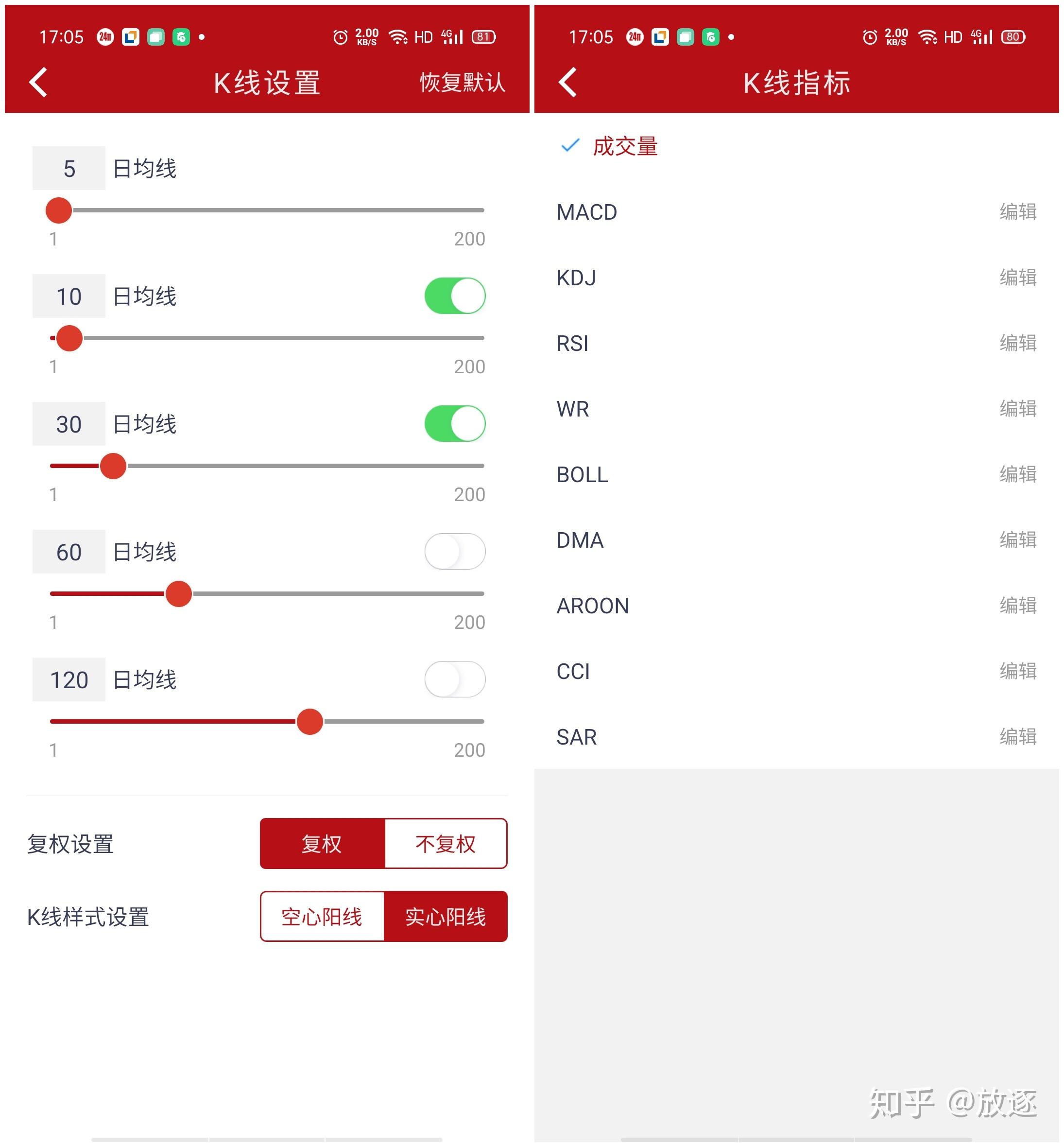This screenshot has height=1147, width=1064.
Task: Choose 实心阳线 K-line style
Action: click(x=445, y=917)
